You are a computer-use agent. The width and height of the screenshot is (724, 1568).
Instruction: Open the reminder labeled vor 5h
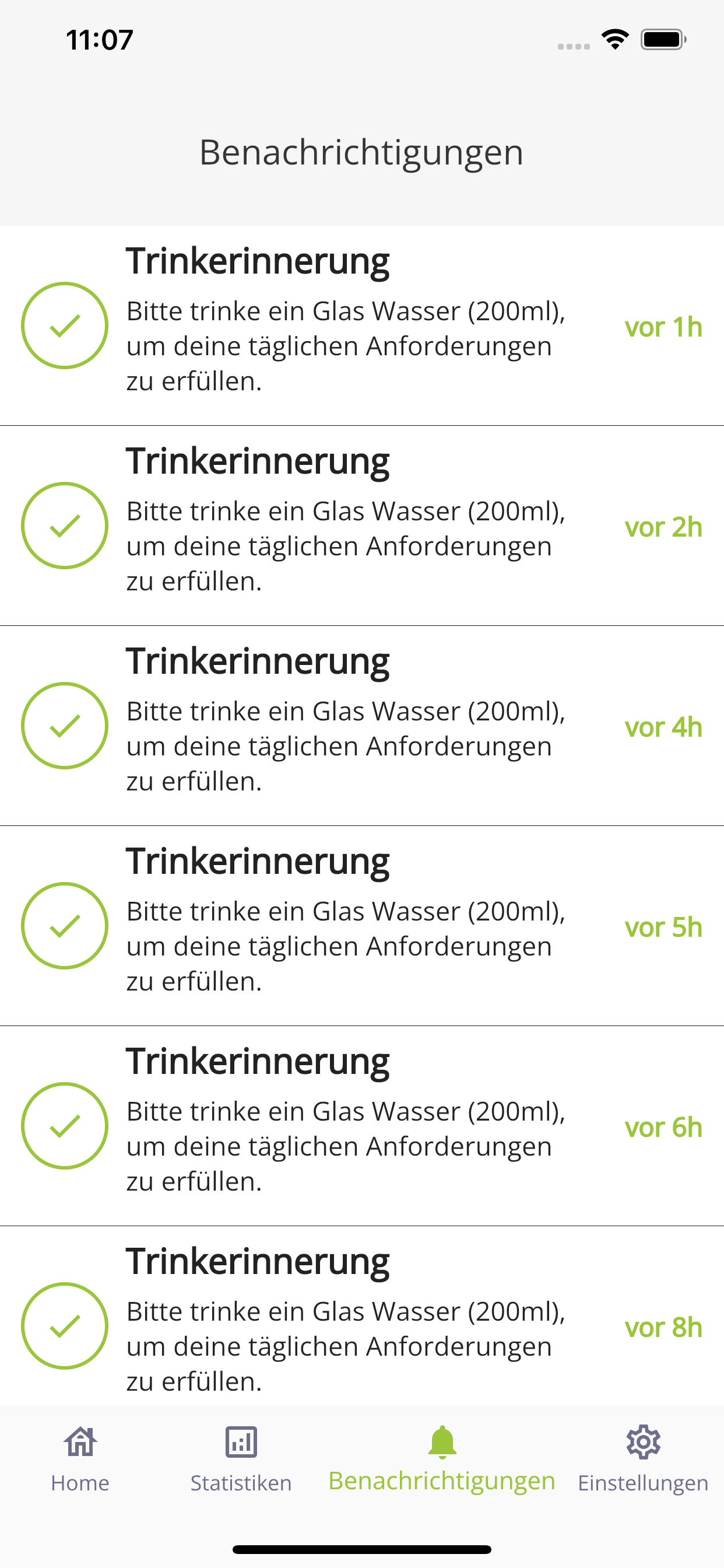tap(362, 926)
